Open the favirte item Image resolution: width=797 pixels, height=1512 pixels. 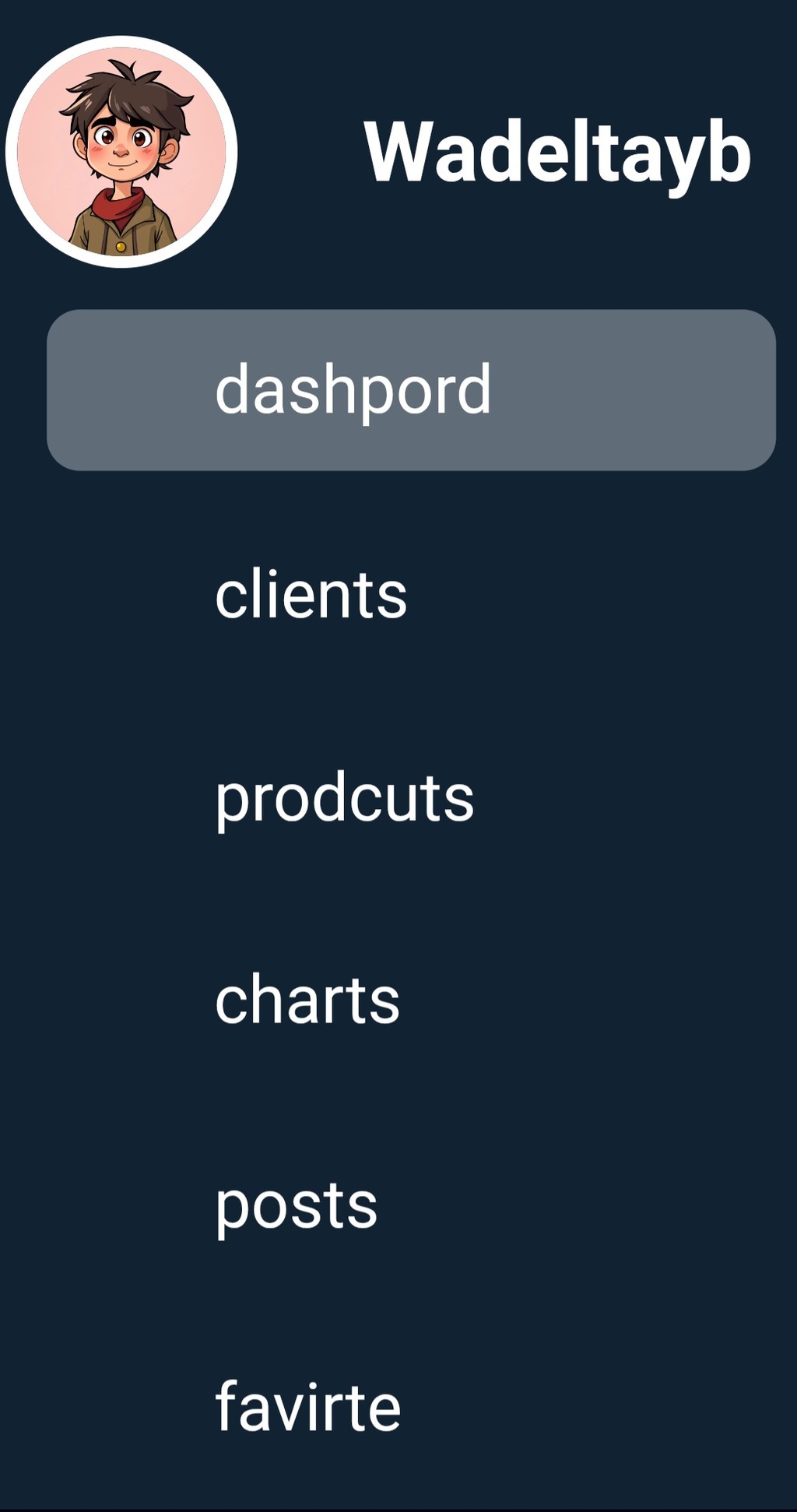coord(308,1408)
